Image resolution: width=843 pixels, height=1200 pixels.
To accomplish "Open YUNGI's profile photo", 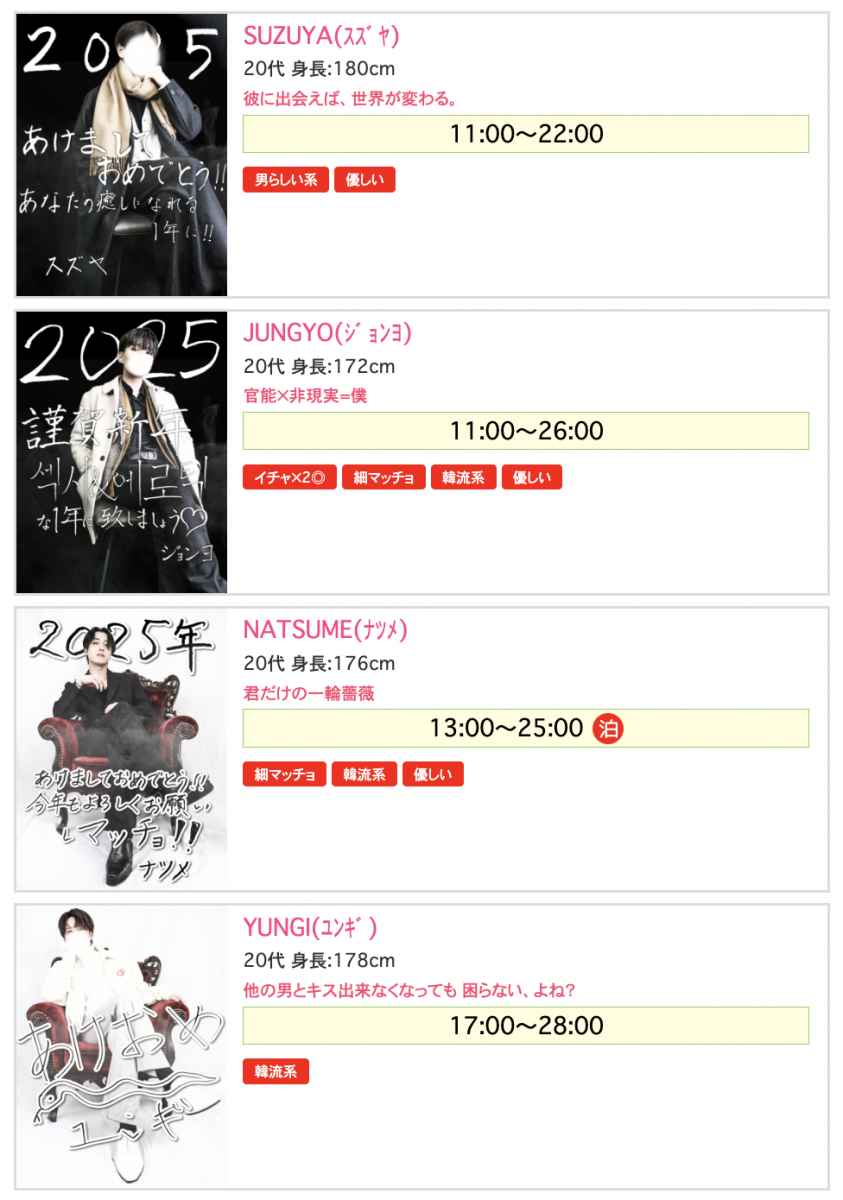I will pyautogui.click(x=121, y=1046).
